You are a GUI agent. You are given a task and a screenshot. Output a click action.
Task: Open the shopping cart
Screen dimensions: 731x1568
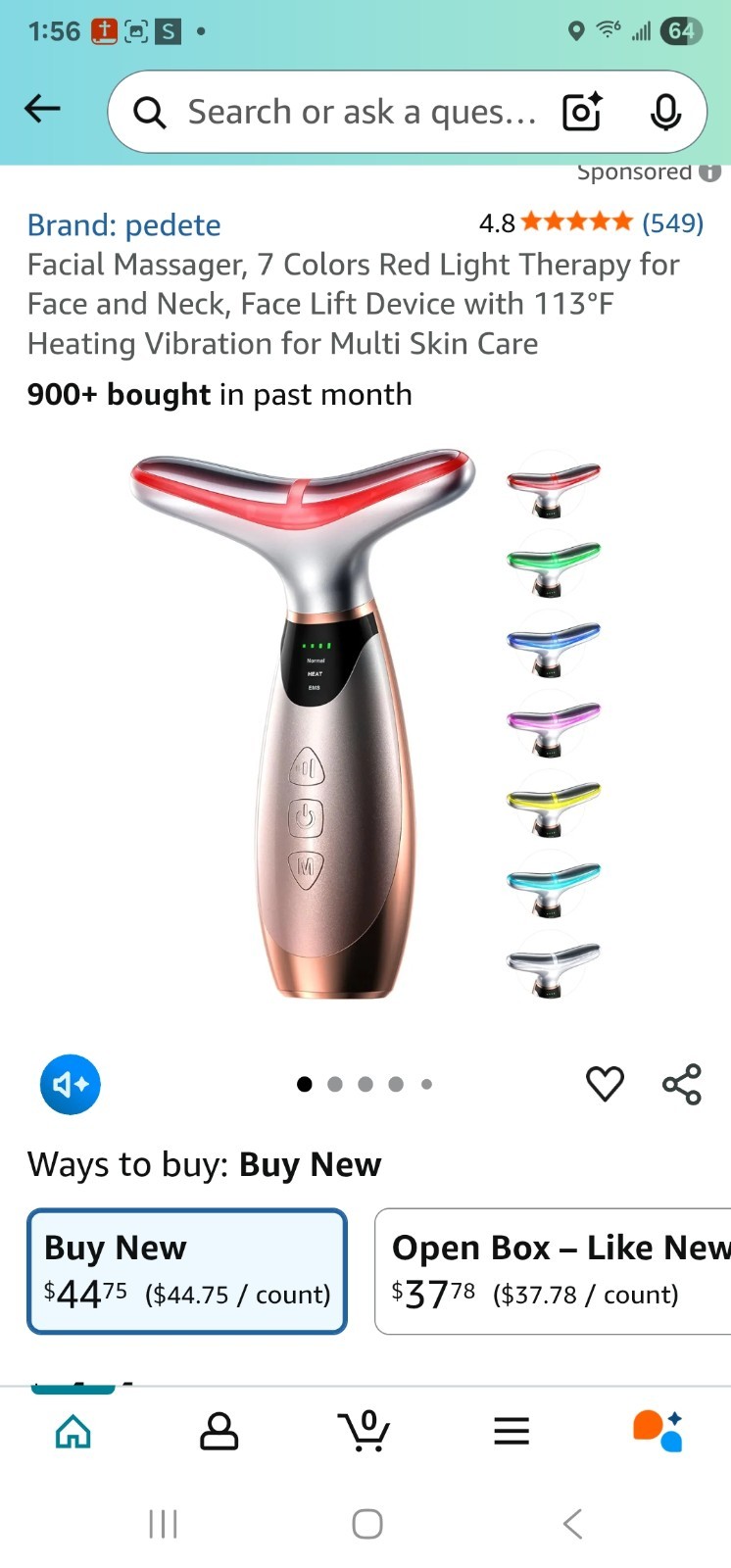365,1433
